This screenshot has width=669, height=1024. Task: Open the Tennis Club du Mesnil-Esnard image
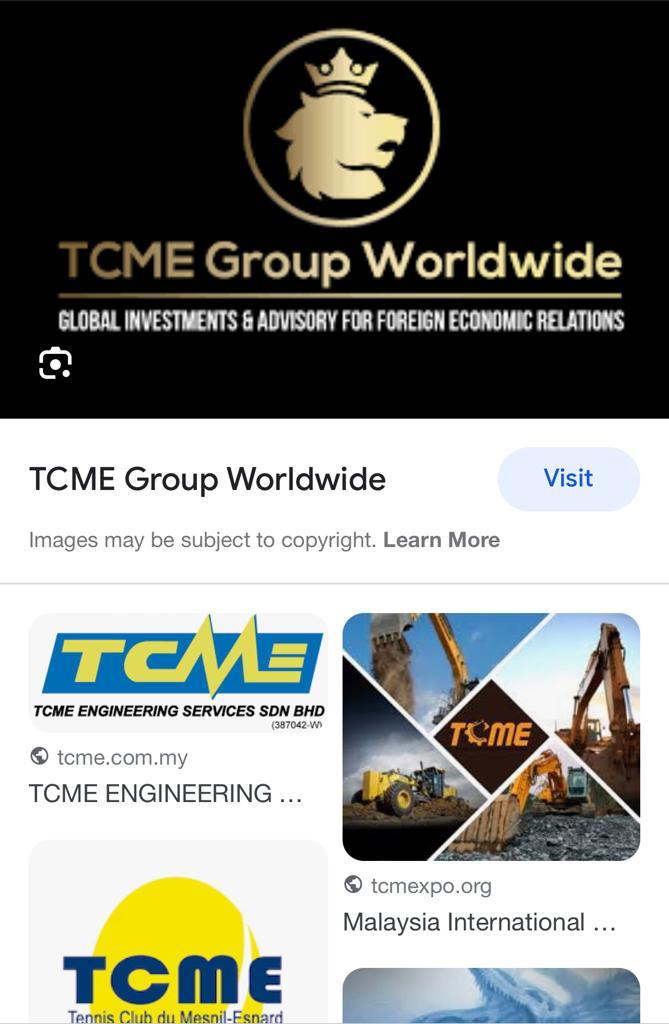(178, 935)
